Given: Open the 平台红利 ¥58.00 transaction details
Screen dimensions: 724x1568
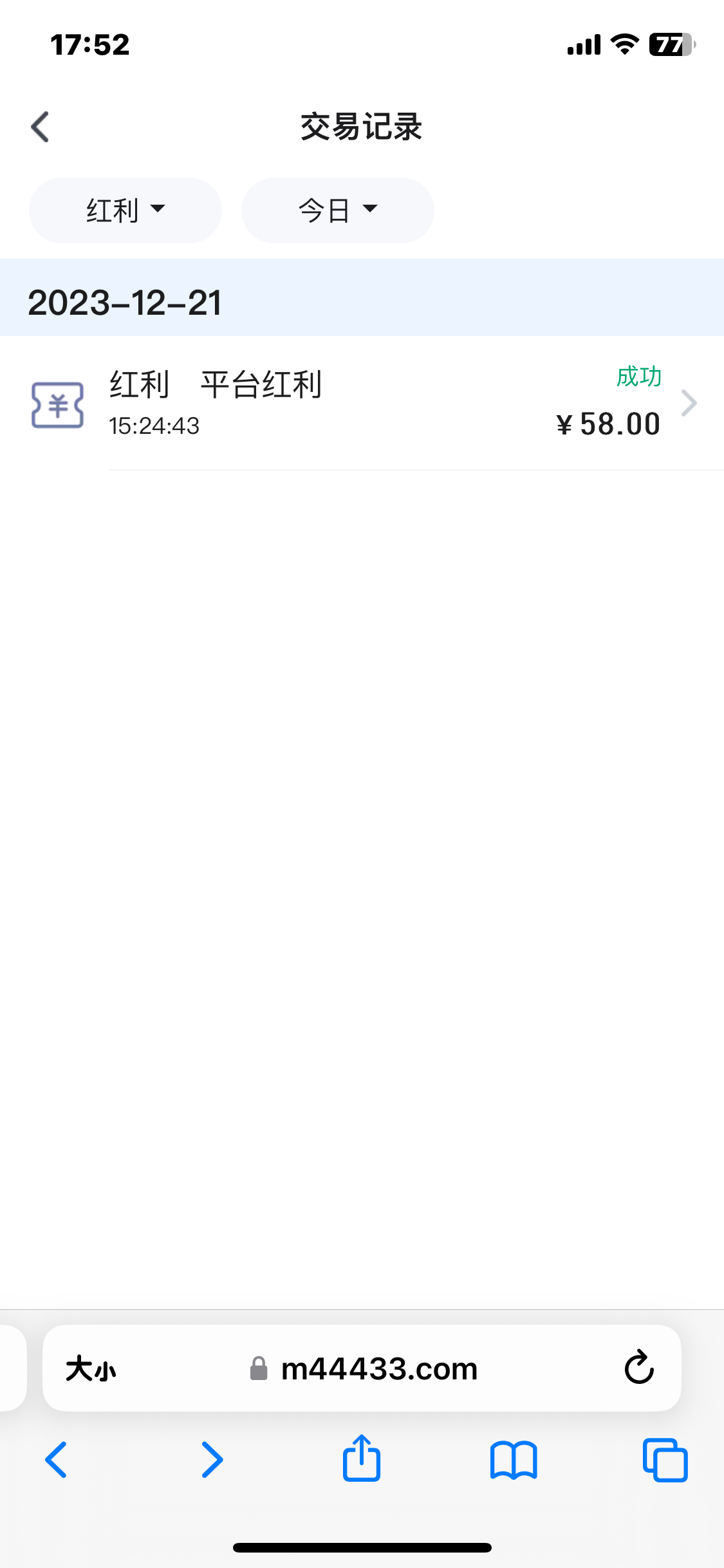Looking at the screenshot, I should pyautogui.click(x=386, y=404).
